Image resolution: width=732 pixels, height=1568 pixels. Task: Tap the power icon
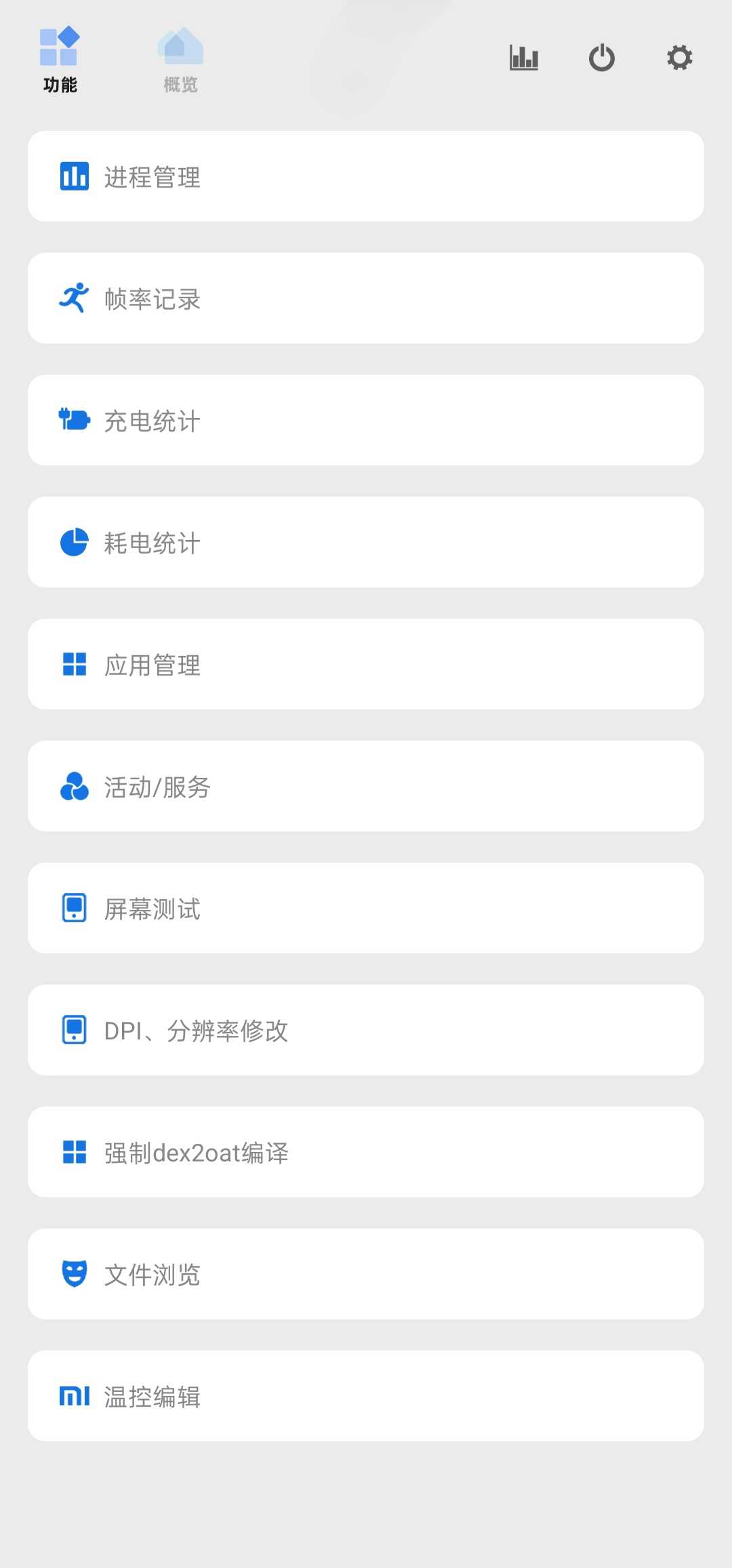(601, 58)
